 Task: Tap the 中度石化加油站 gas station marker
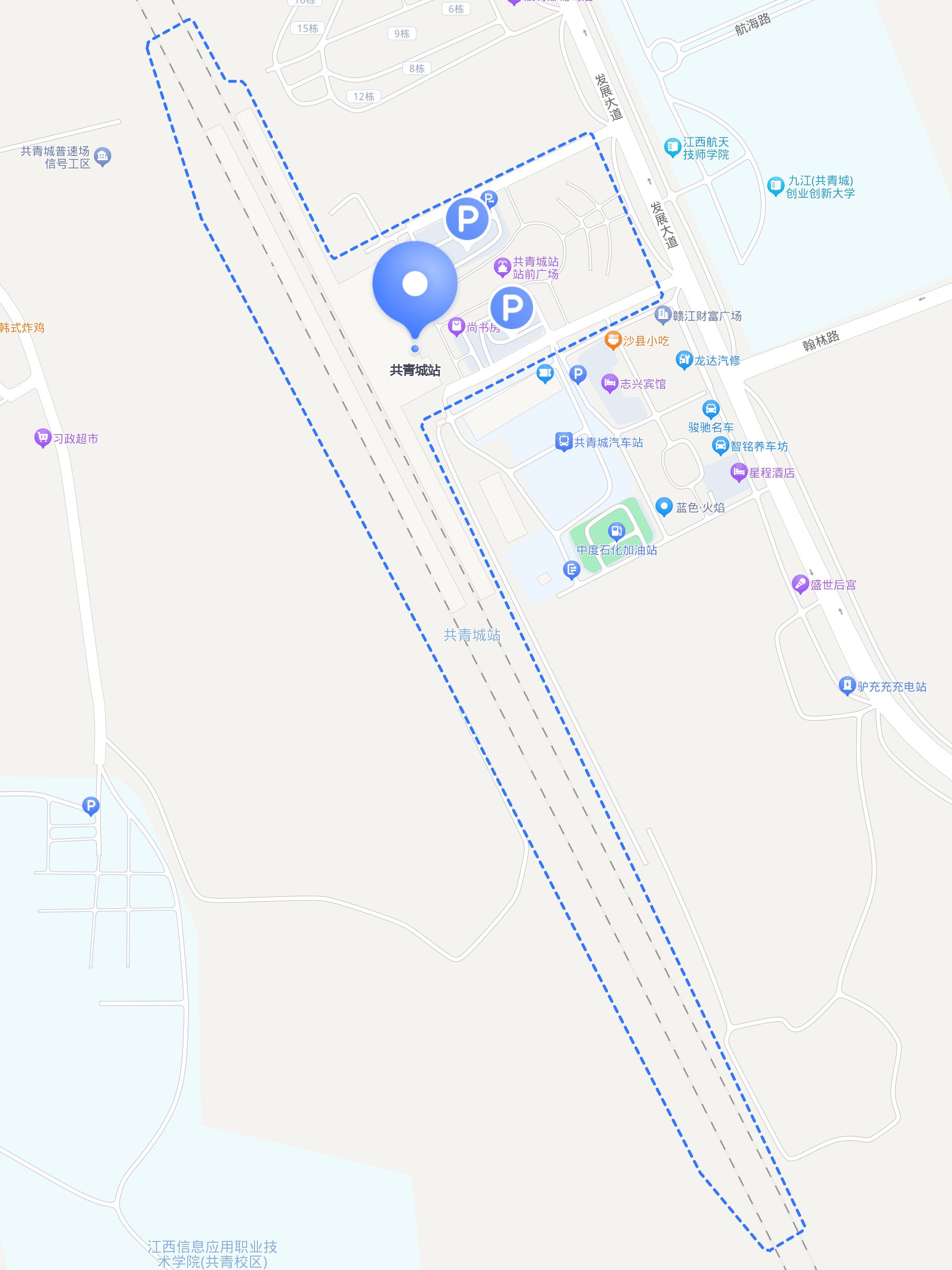pos(616,531)
